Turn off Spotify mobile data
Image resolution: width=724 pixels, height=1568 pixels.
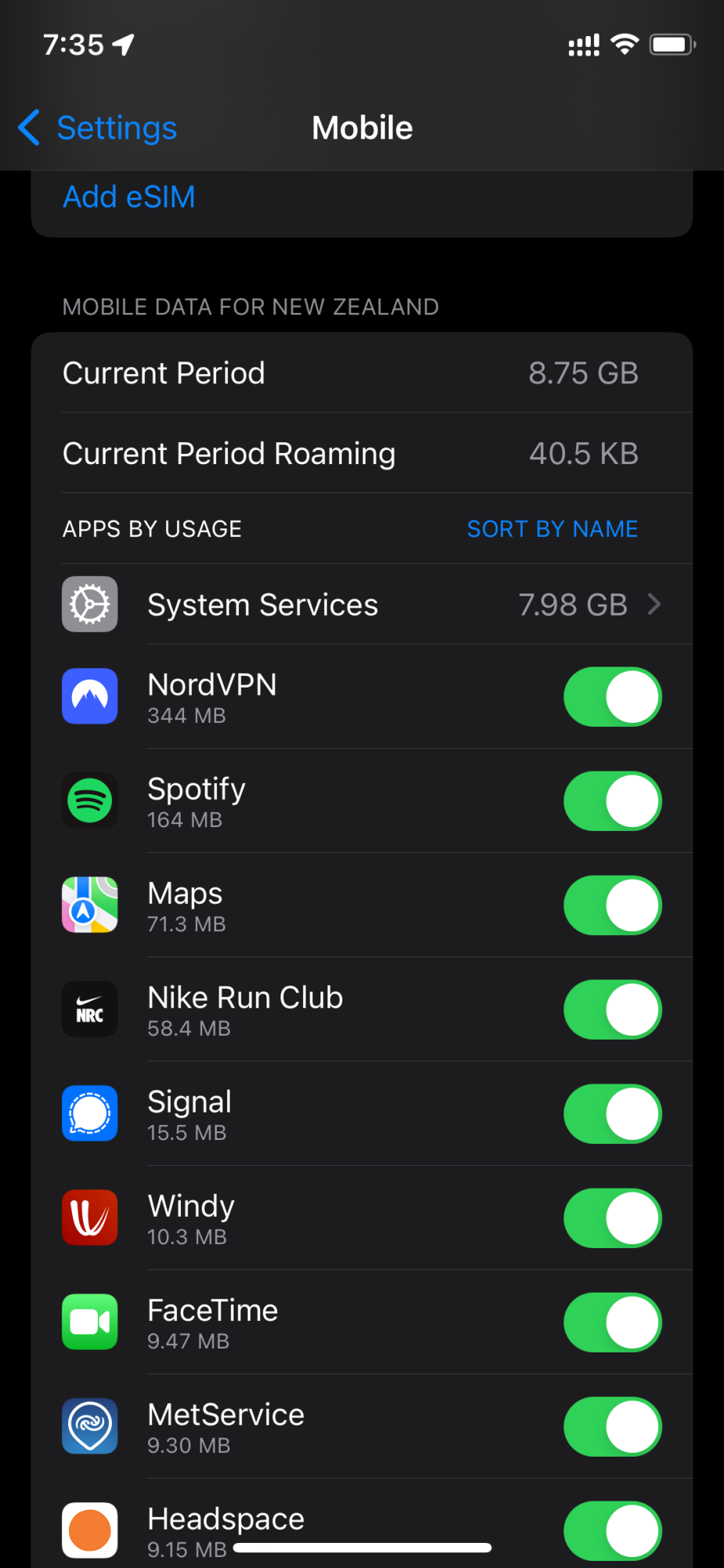[612, 800]
